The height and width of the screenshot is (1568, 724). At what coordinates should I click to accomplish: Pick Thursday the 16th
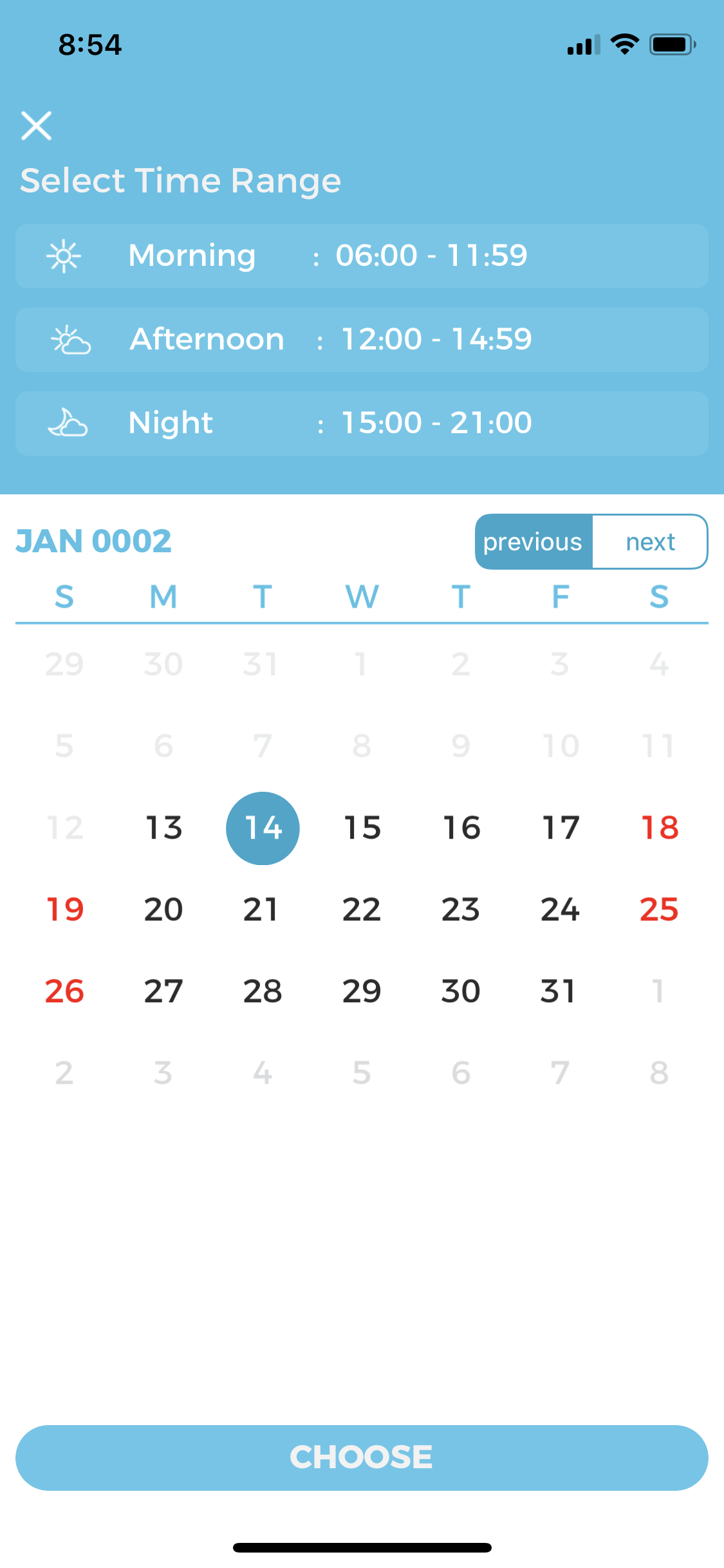(461, 828)
